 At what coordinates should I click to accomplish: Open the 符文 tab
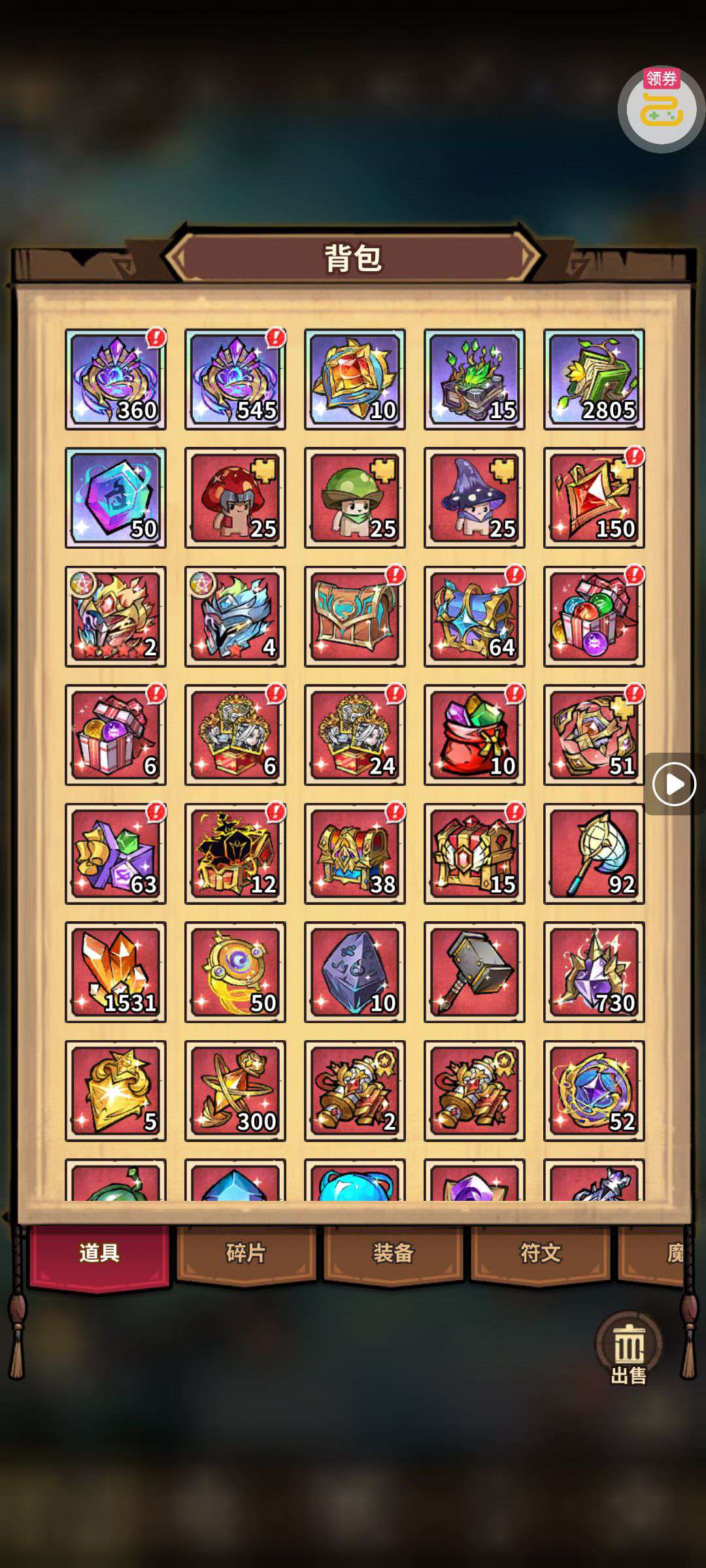point(540,1254)
